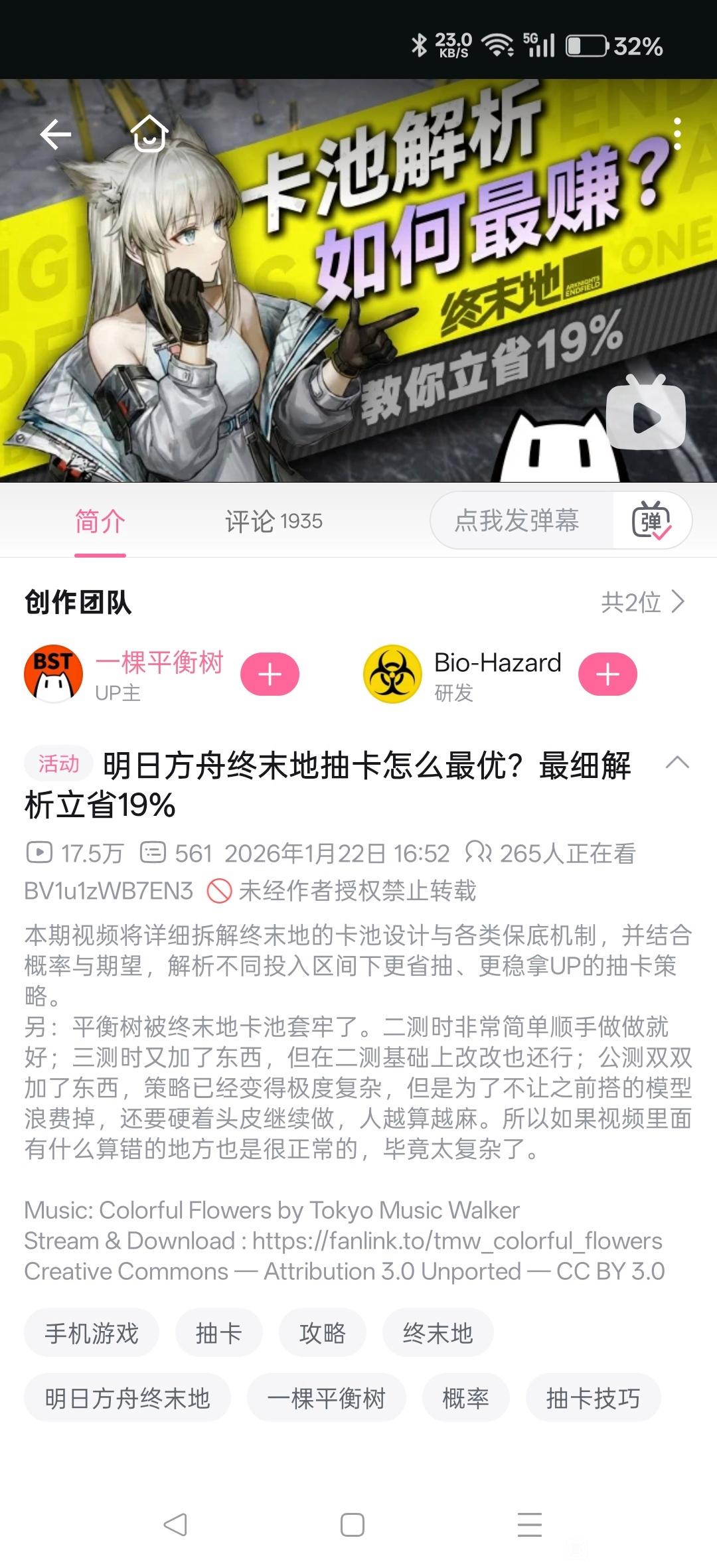Viewport: 717px width, 1568px height.
Task: Select the 简介 tab
Action: 100,521
